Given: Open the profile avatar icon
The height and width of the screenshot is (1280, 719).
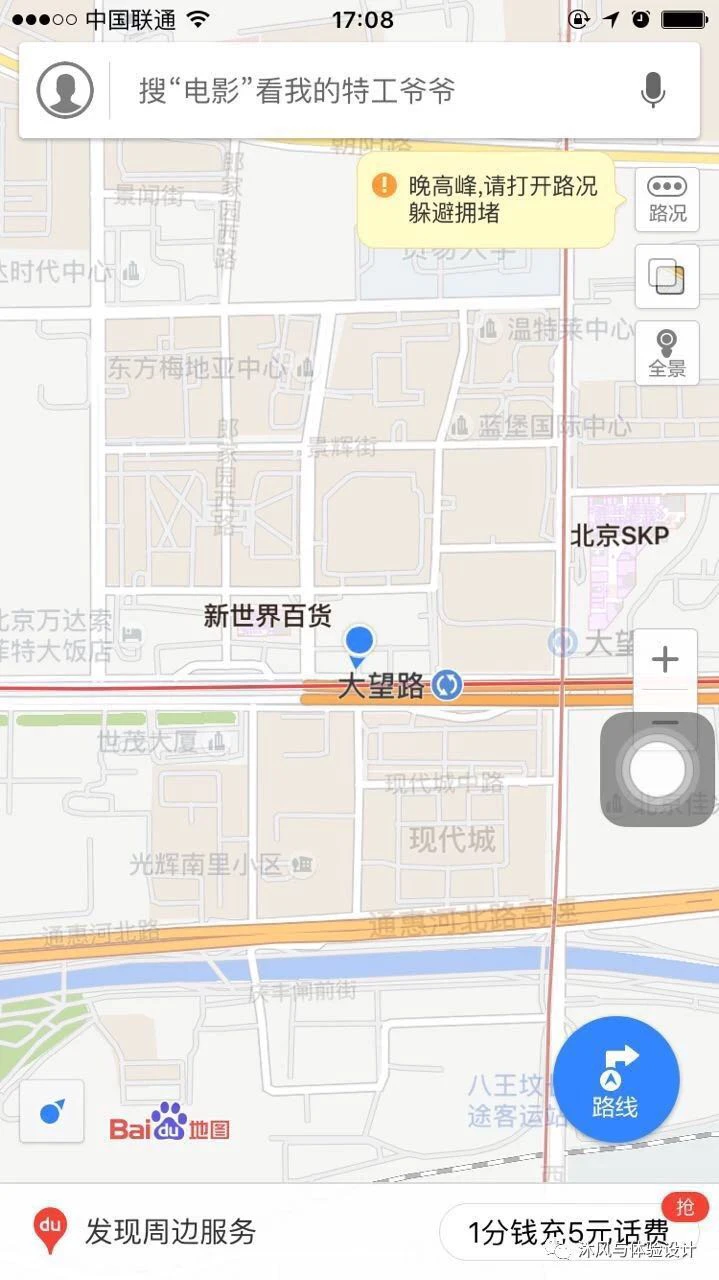Looking at the screenshot, I should point(65,90).
